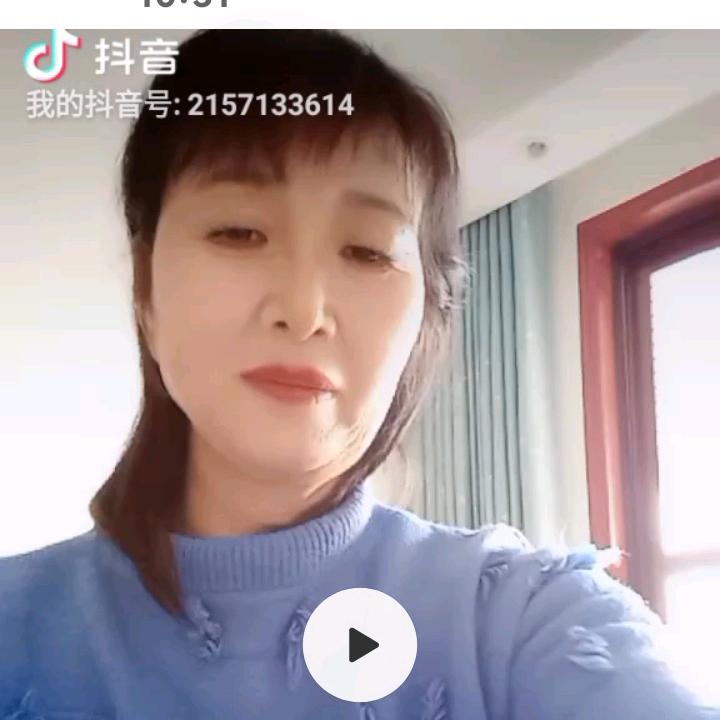The width and height of the screenshot is (720, 720).
Task: Play the video
Action: (x=360, y=645)
